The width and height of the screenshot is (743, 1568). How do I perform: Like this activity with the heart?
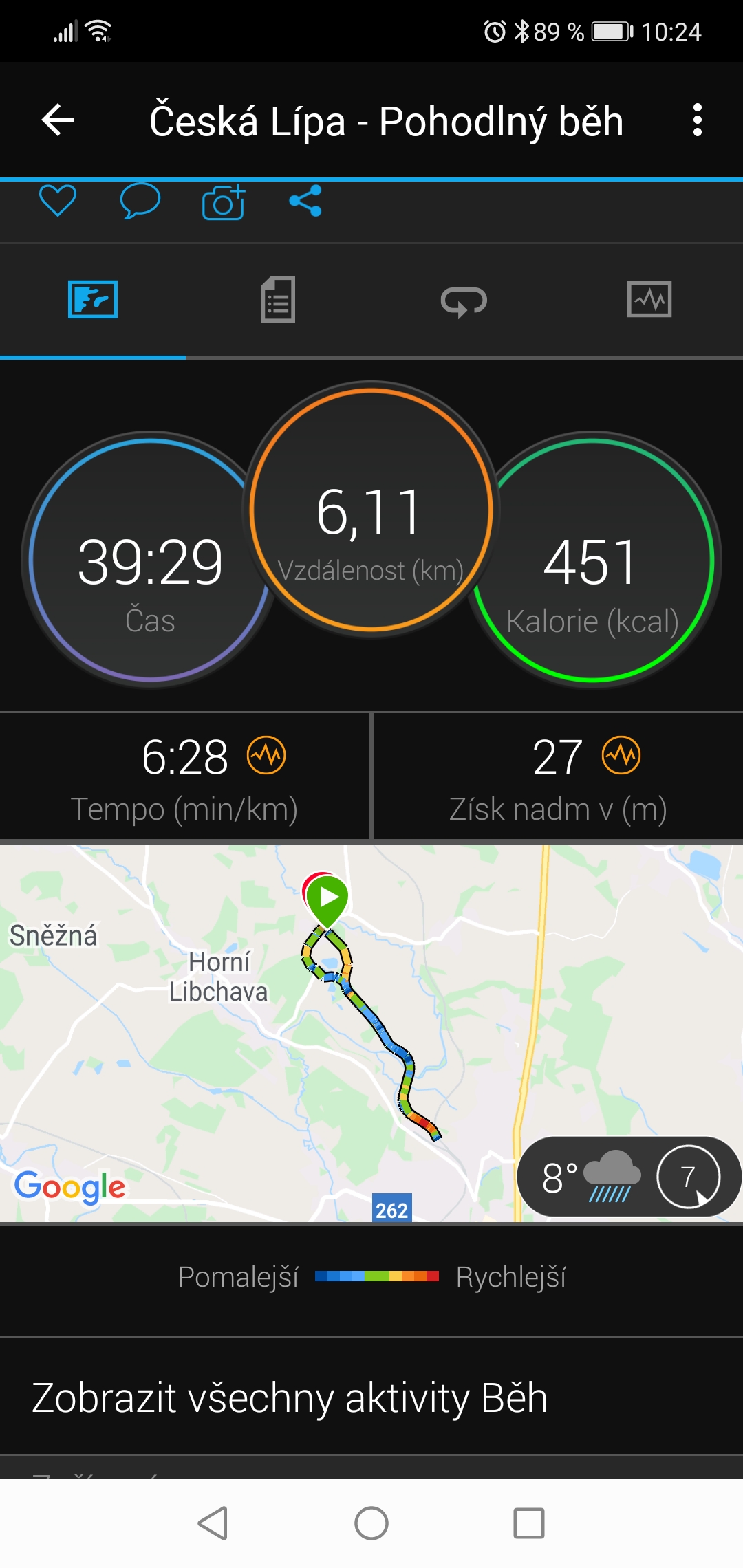coord(58,201)
